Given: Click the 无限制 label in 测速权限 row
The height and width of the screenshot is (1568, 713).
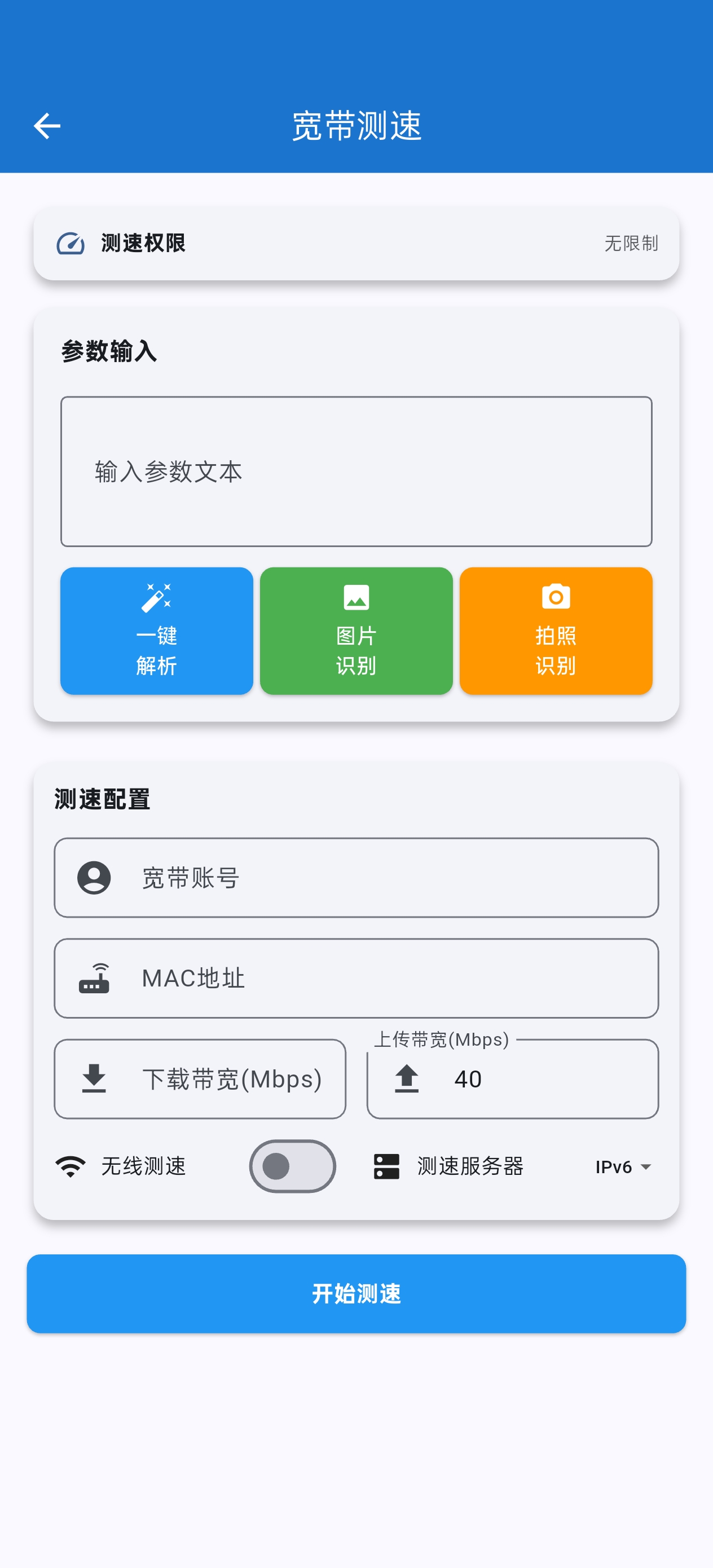Looking at the screenshot, I should (x=631, y=243).
